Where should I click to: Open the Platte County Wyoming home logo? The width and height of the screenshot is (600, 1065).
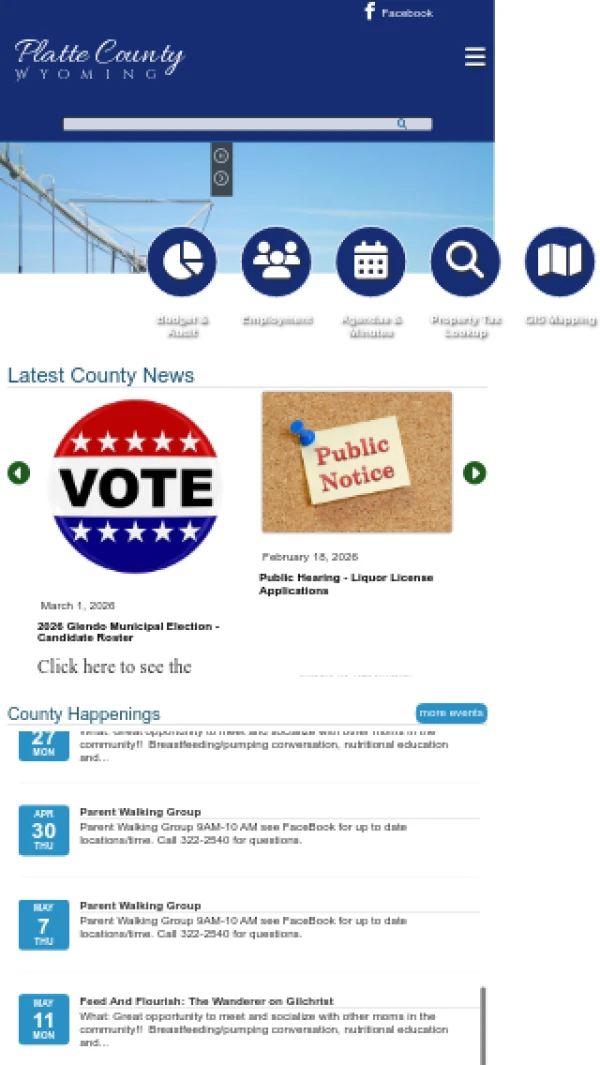pos(99,60)
